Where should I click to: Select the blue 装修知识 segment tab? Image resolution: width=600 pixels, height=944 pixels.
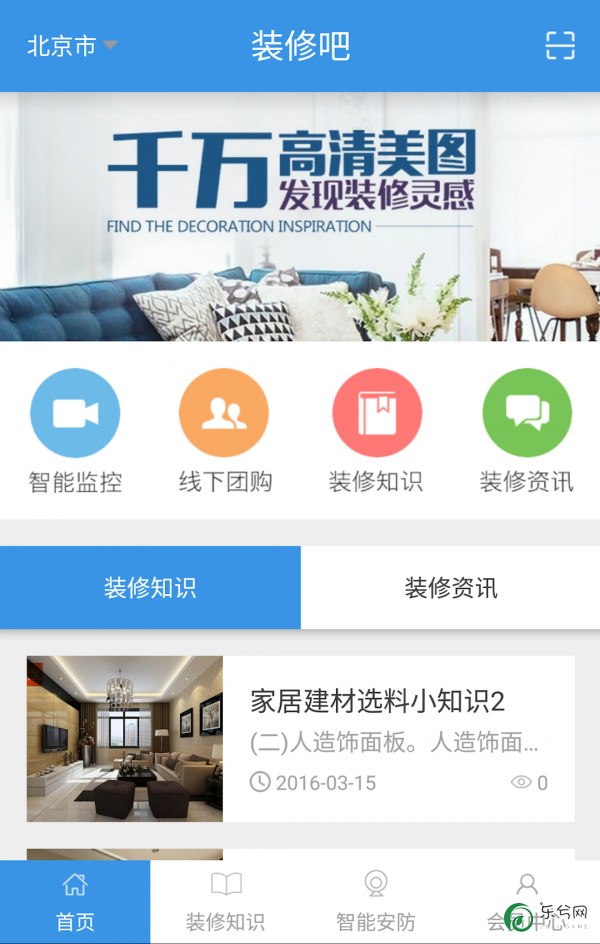[x=150, y=588]
